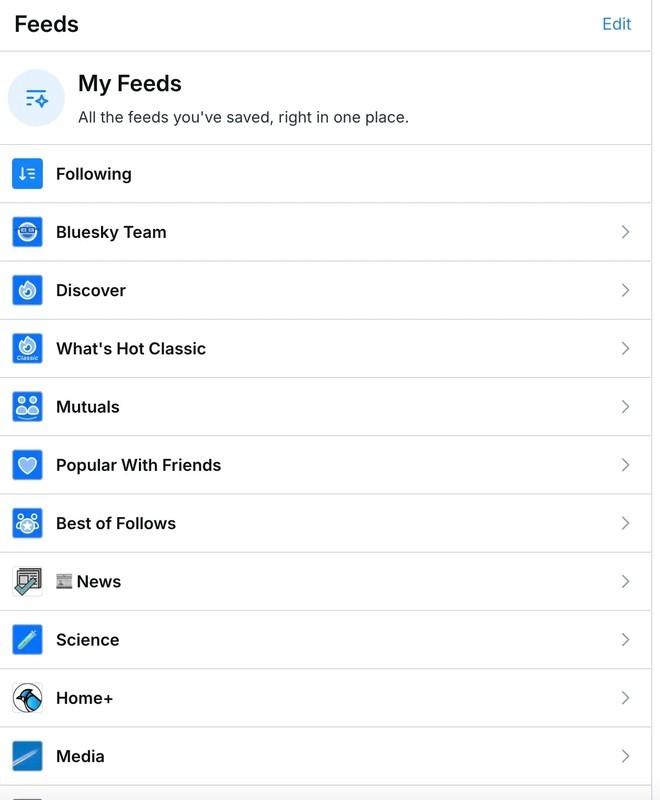Image resolution: width=660 pixels, height=800 pixels.
Task: Open the News feed
Action: pos(98,581)
